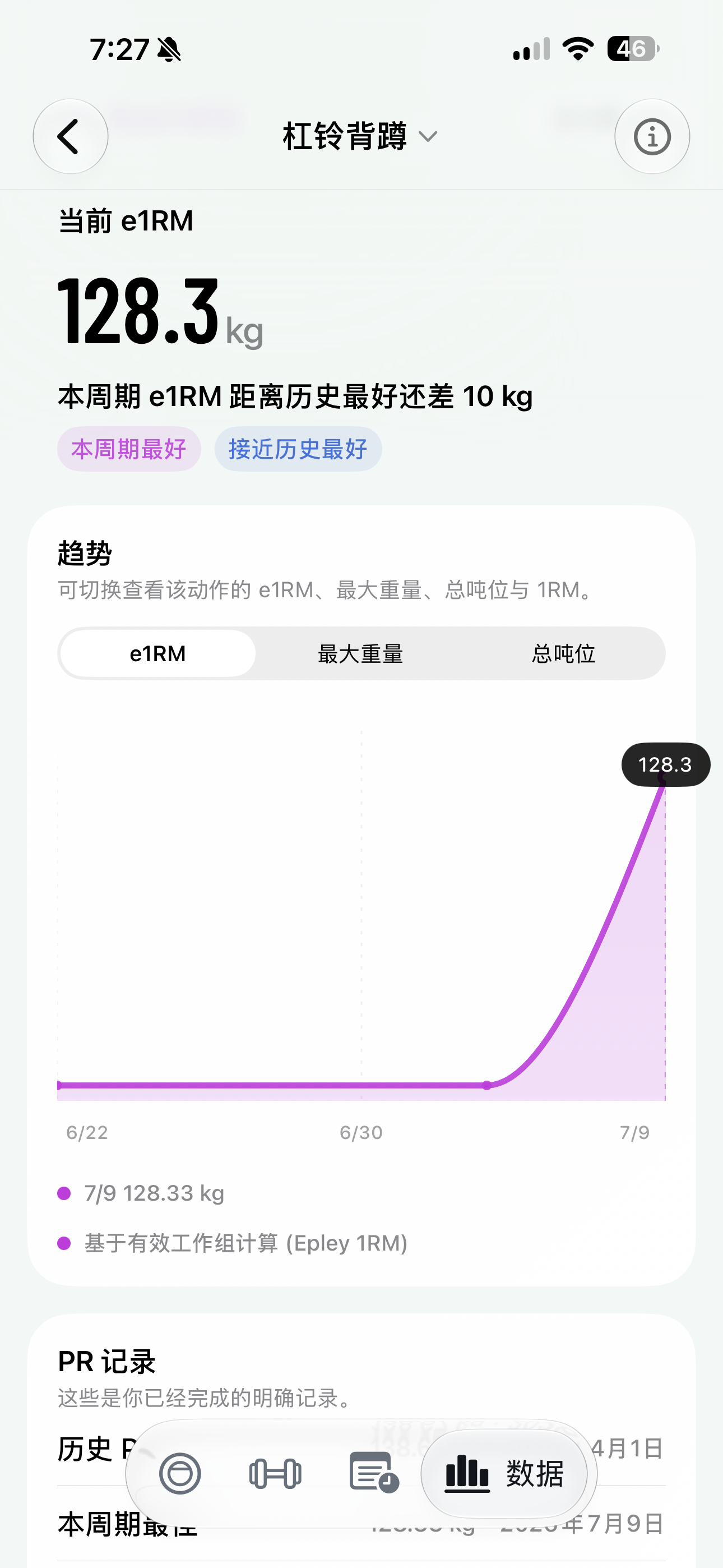723x1568 pixels.
Task: Go back using the arrow button
Action: click(x=71, y=136)
